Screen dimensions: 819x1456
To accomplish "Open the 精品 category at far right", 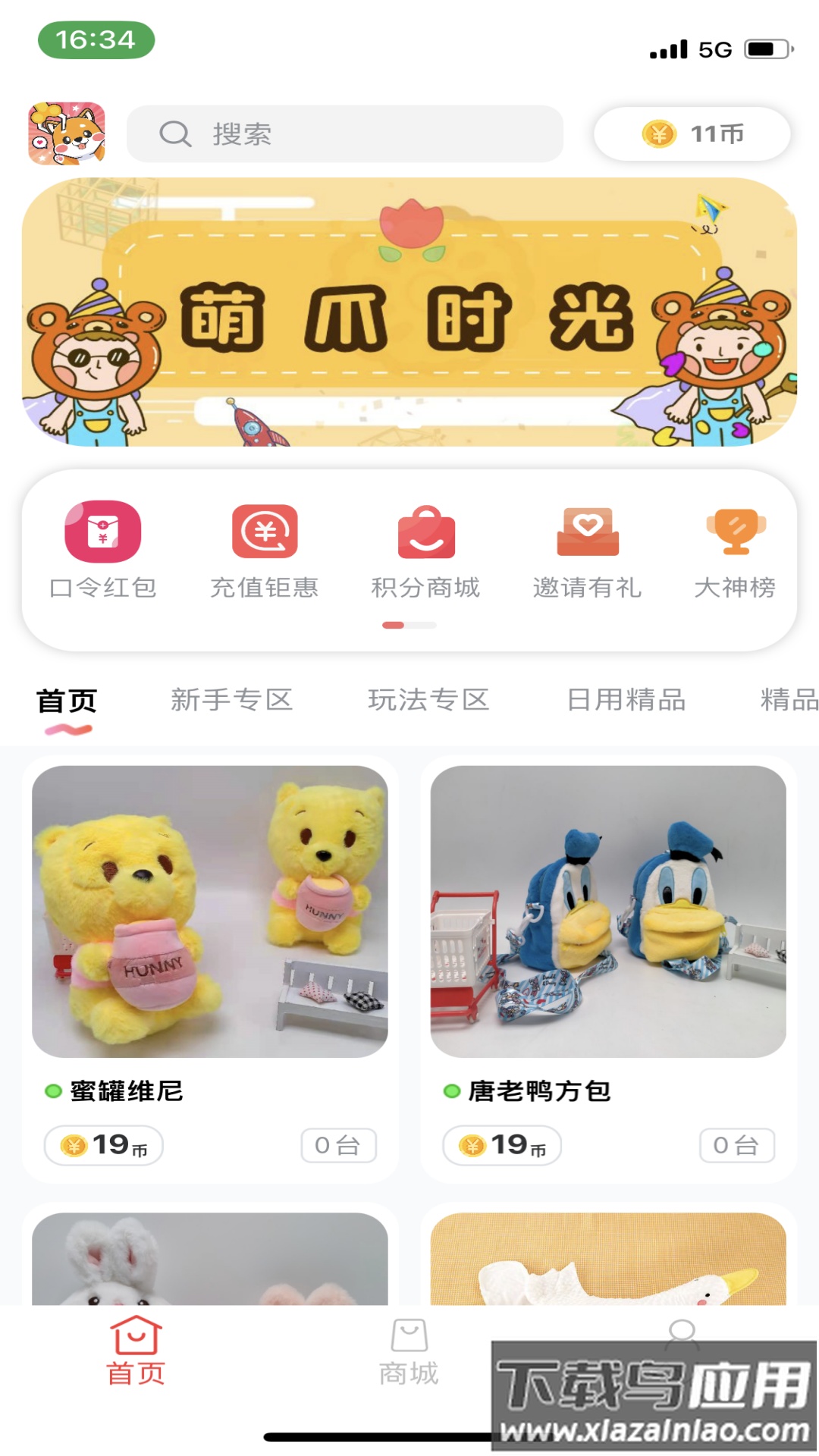I will pos(789,701).
